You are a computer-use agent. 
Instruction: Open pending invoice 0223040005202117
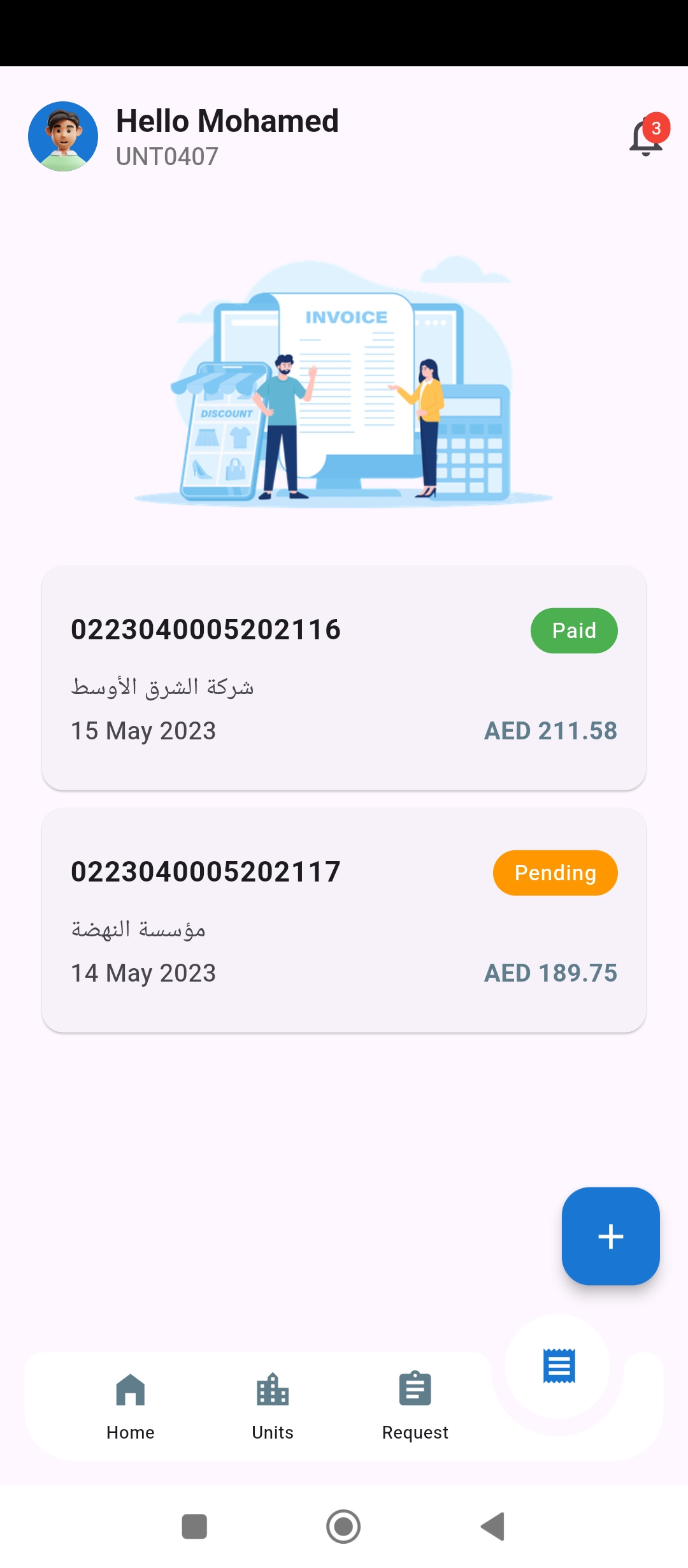coord(344,919)
